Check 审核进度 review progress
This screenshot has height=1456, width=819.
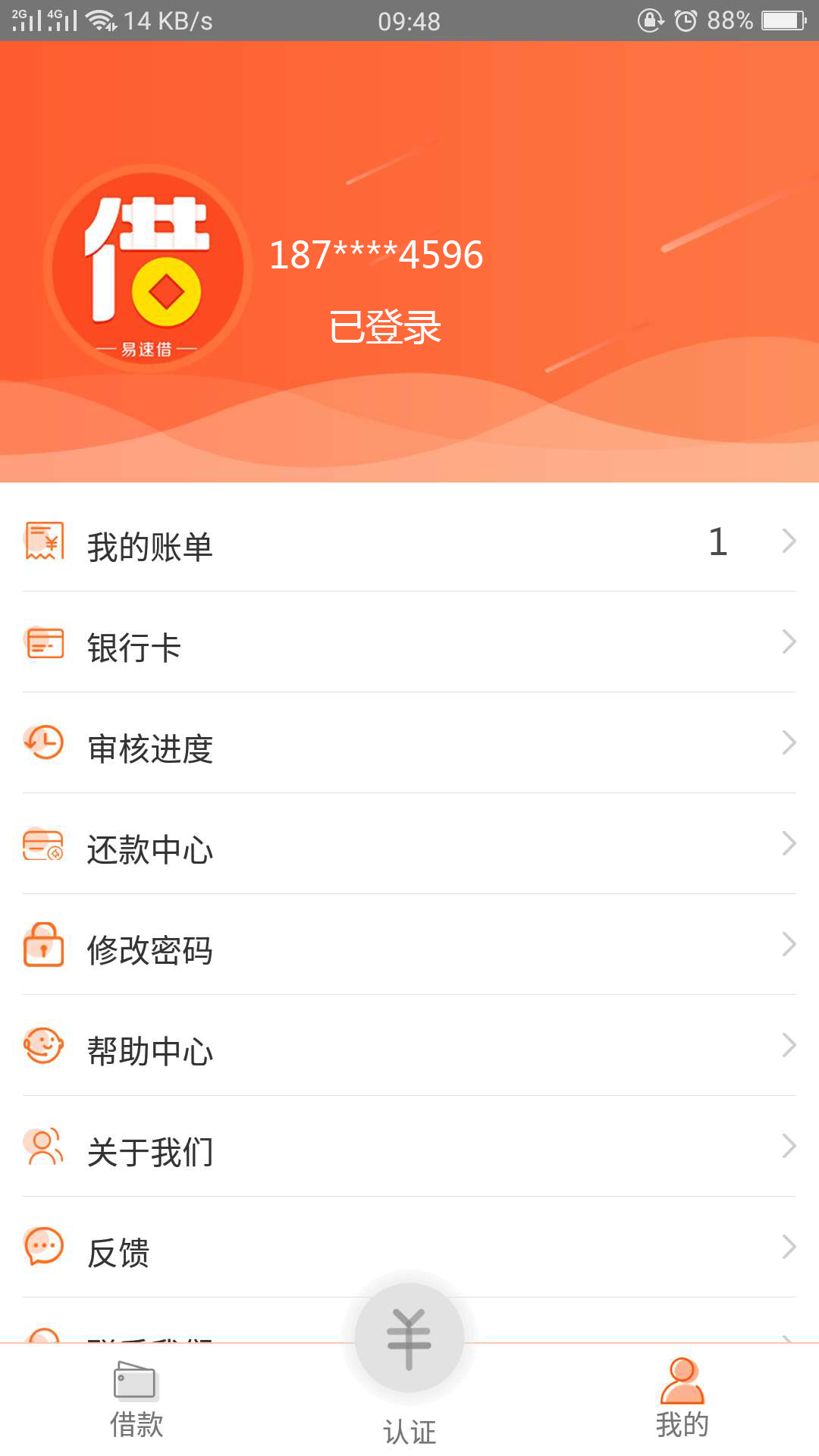[x=409, y=743]
